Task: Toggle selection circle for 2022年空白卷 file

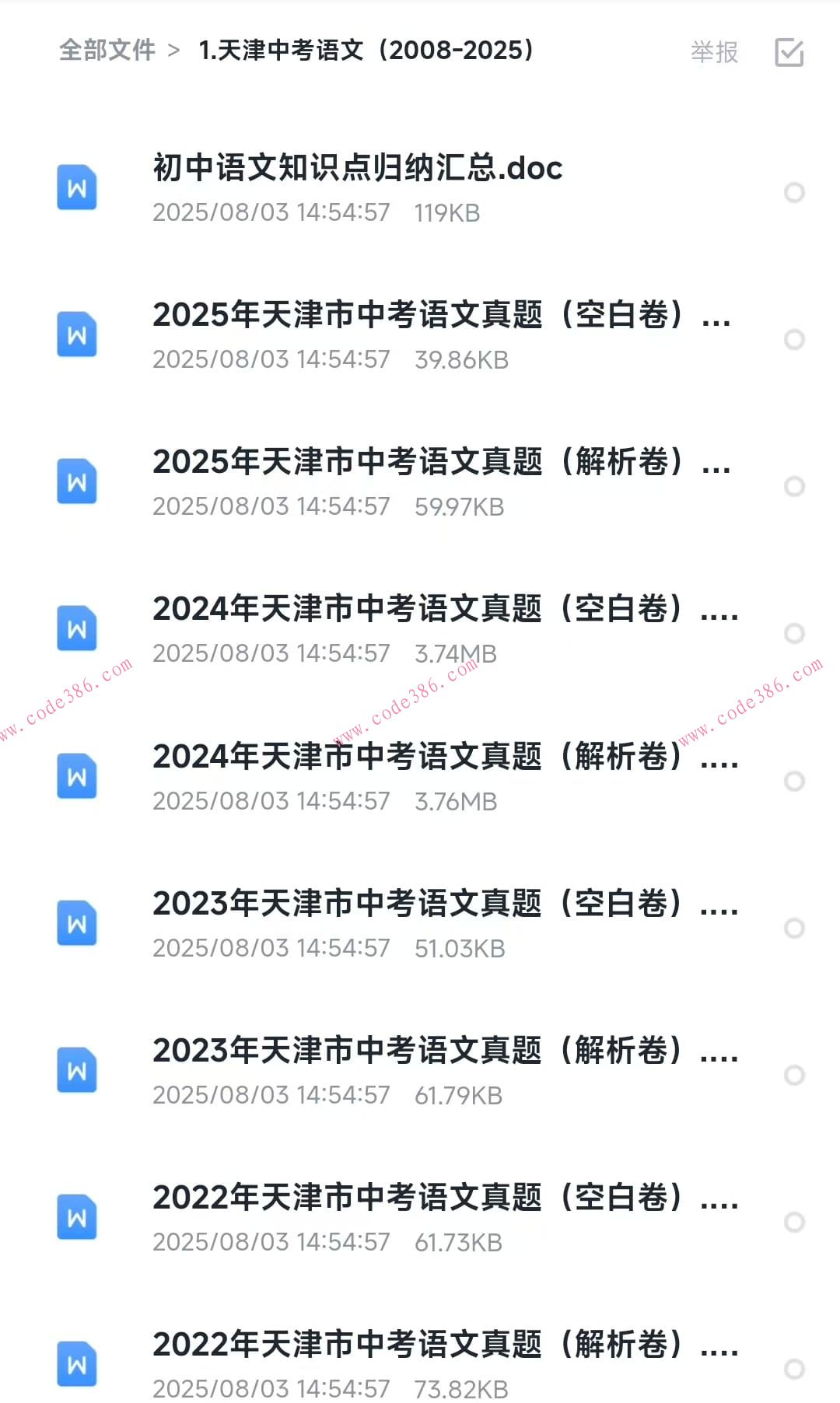Action: [x=794, y=1222]
